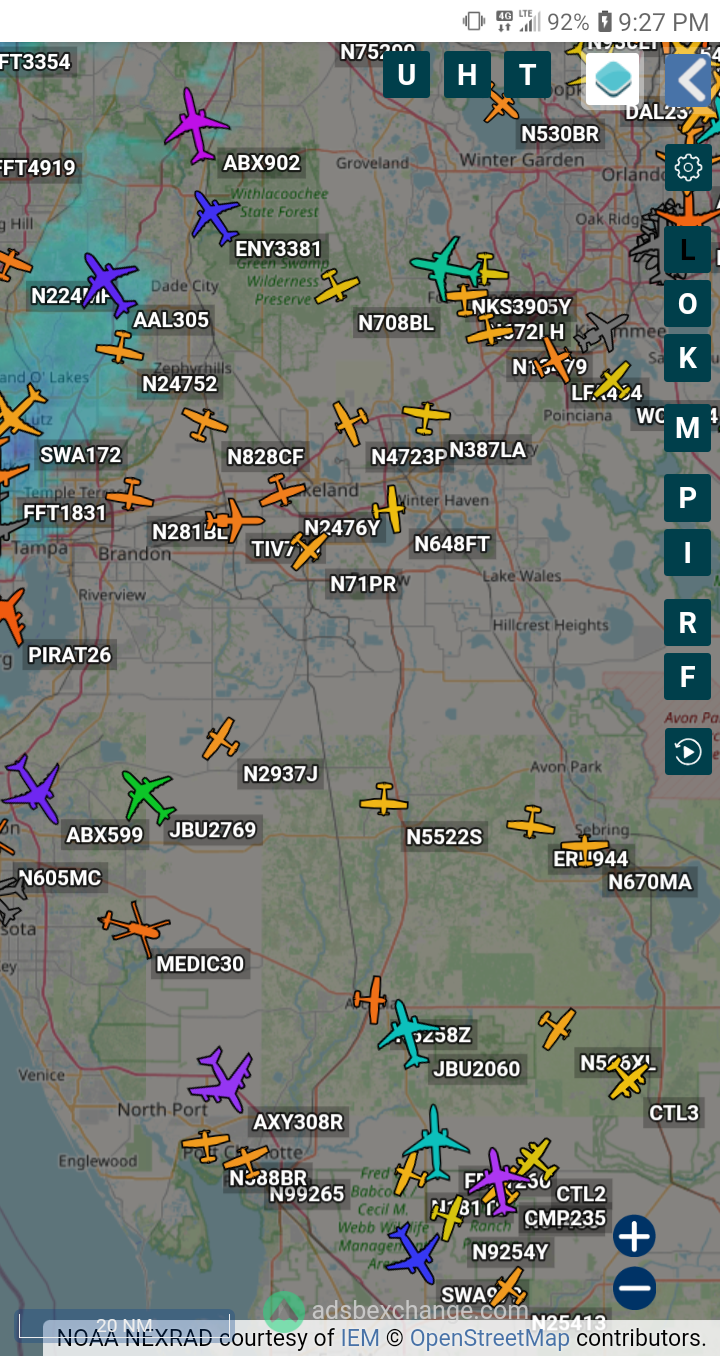Viewport: 720px width, 1356px height.
Task: Toggle the O map option
Action: coord(688,304)
